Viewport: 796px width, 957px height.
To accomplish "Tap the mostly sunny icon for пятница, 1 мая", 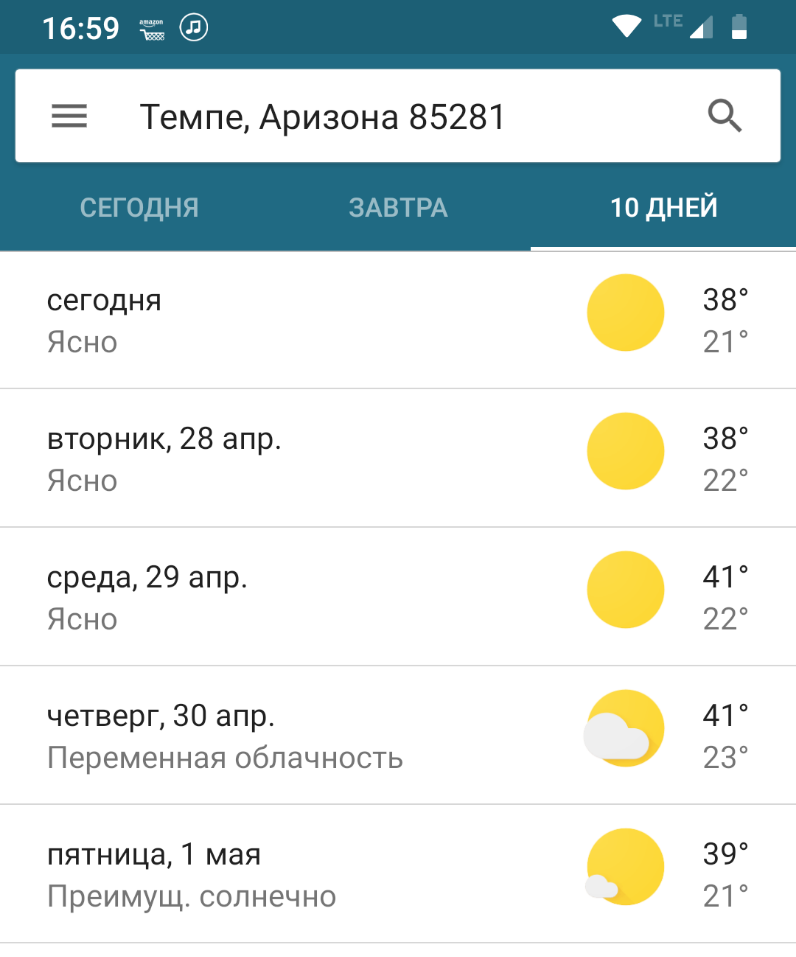I will [x=625, y=866].
